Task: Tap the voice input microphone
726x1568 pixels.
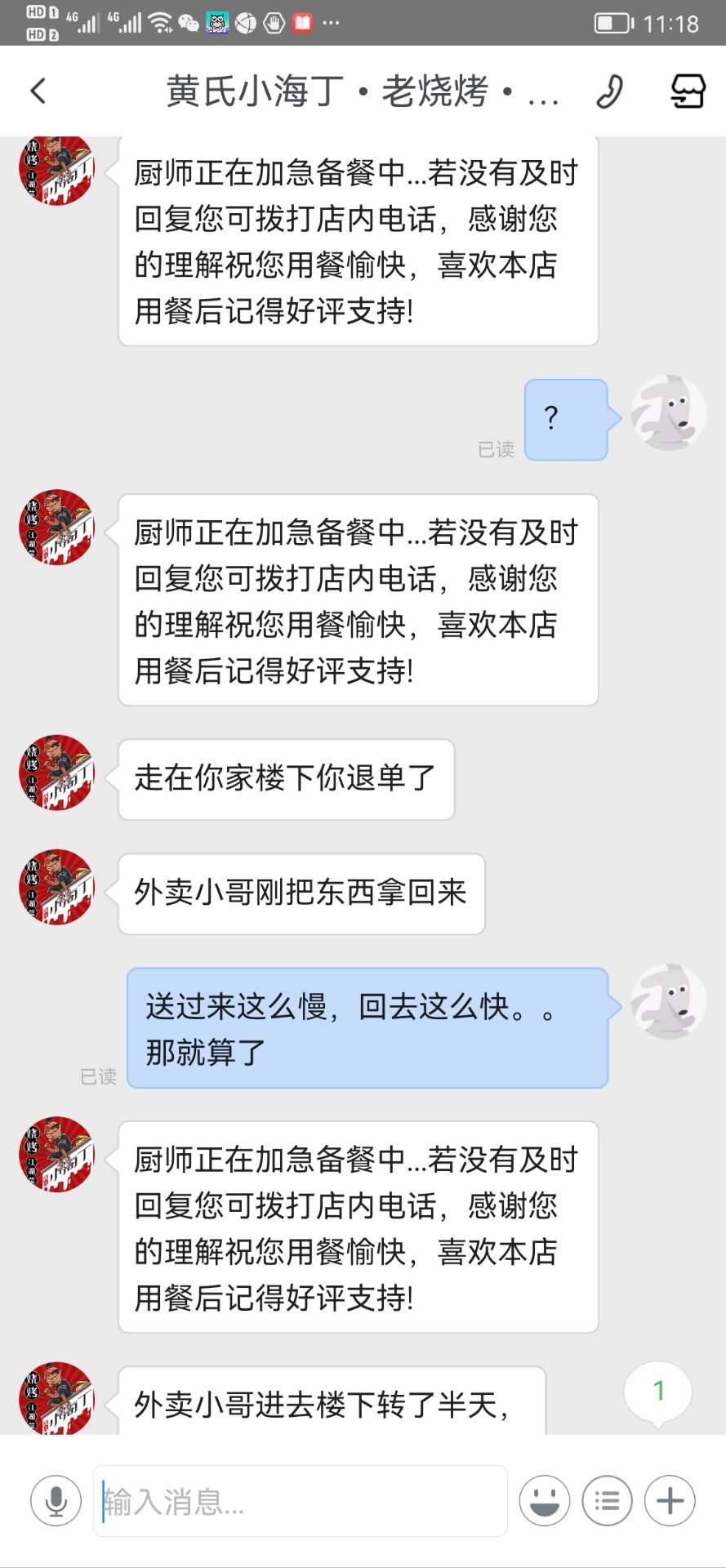Action: (x=56, y=1501)
